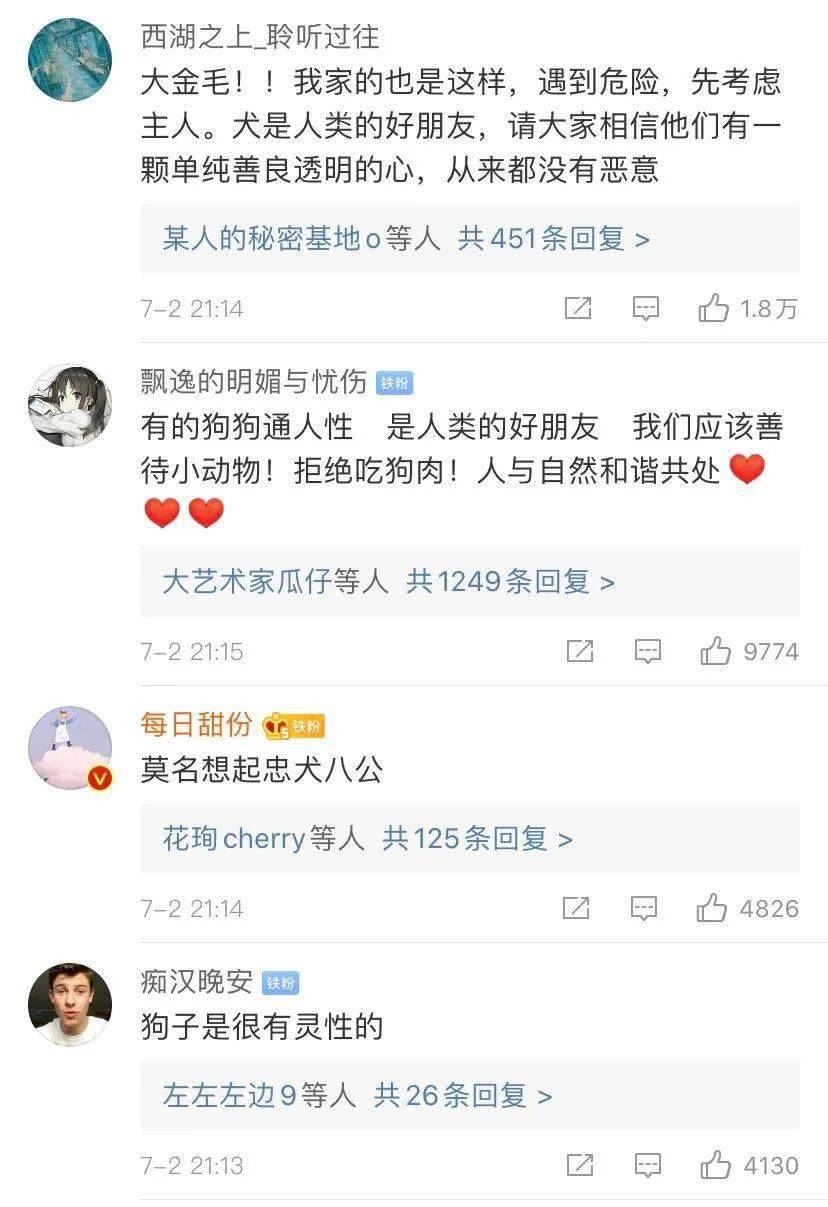Show the 共125条回复 replies

[477, 839]
